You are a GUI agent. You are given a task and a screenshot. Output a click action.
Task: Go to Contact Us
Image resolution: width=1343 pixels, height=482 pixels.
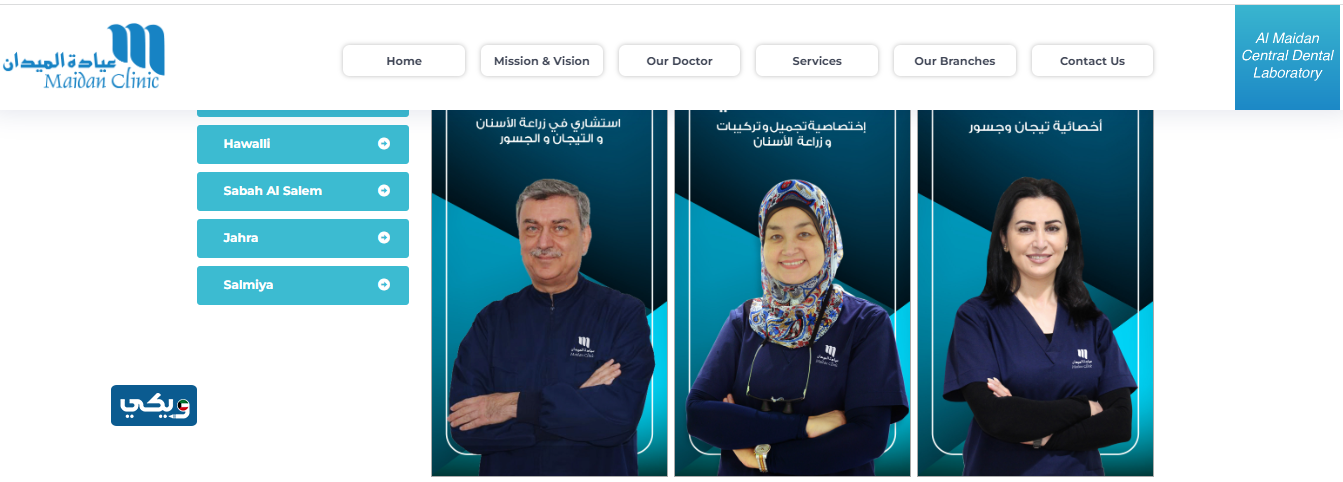click(x=1092, y=61)
